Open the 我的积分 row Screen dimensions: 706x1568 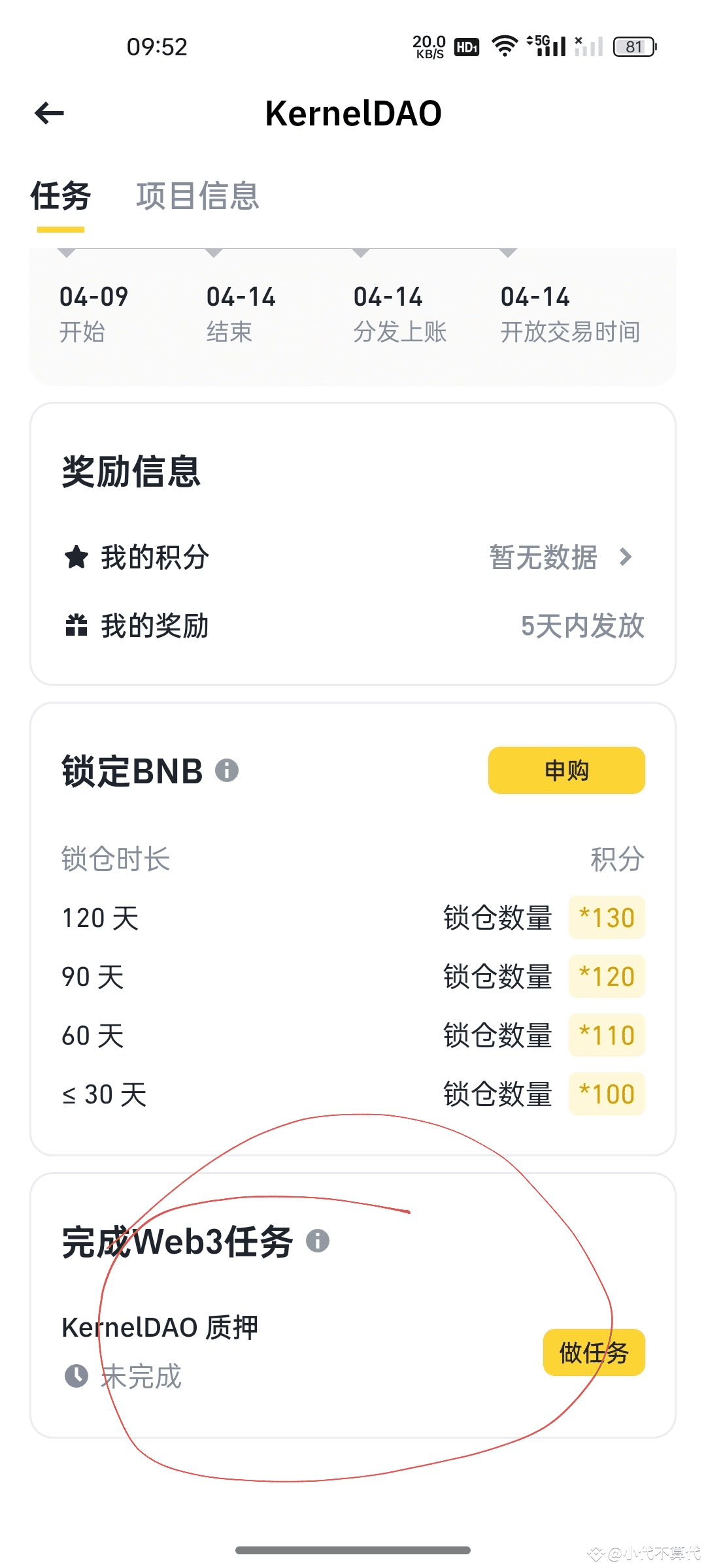click(353, 557)
